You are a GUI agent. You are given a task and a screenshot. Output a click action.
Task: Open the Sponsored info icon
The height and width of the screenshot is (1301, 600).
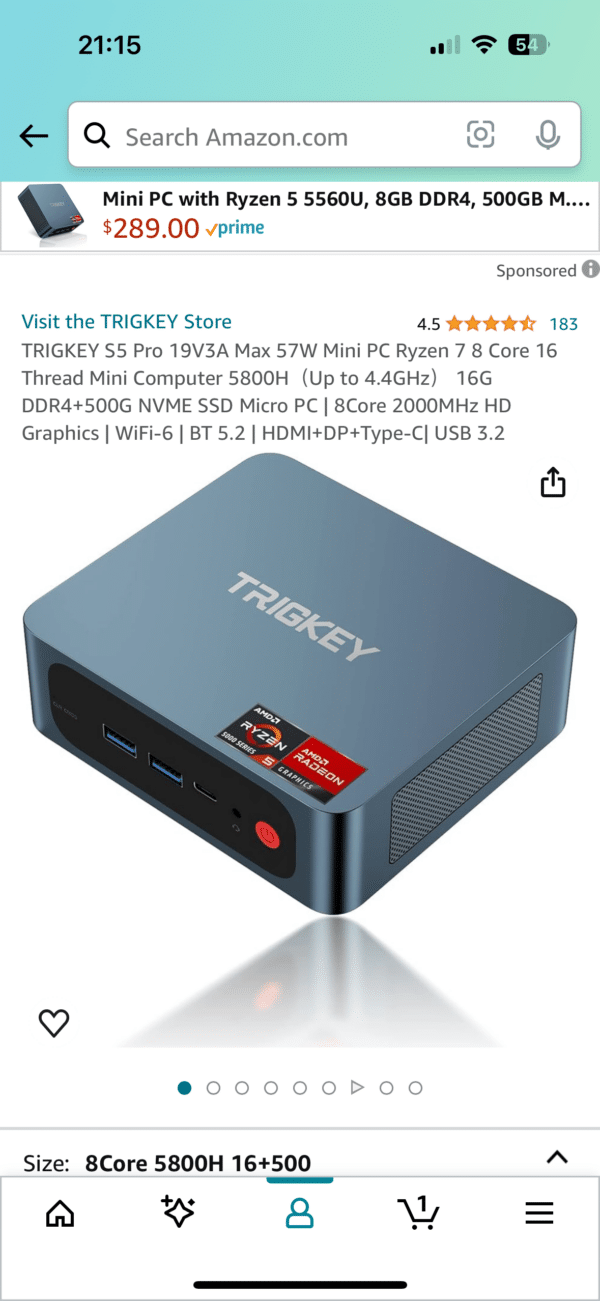pos(590,270)
